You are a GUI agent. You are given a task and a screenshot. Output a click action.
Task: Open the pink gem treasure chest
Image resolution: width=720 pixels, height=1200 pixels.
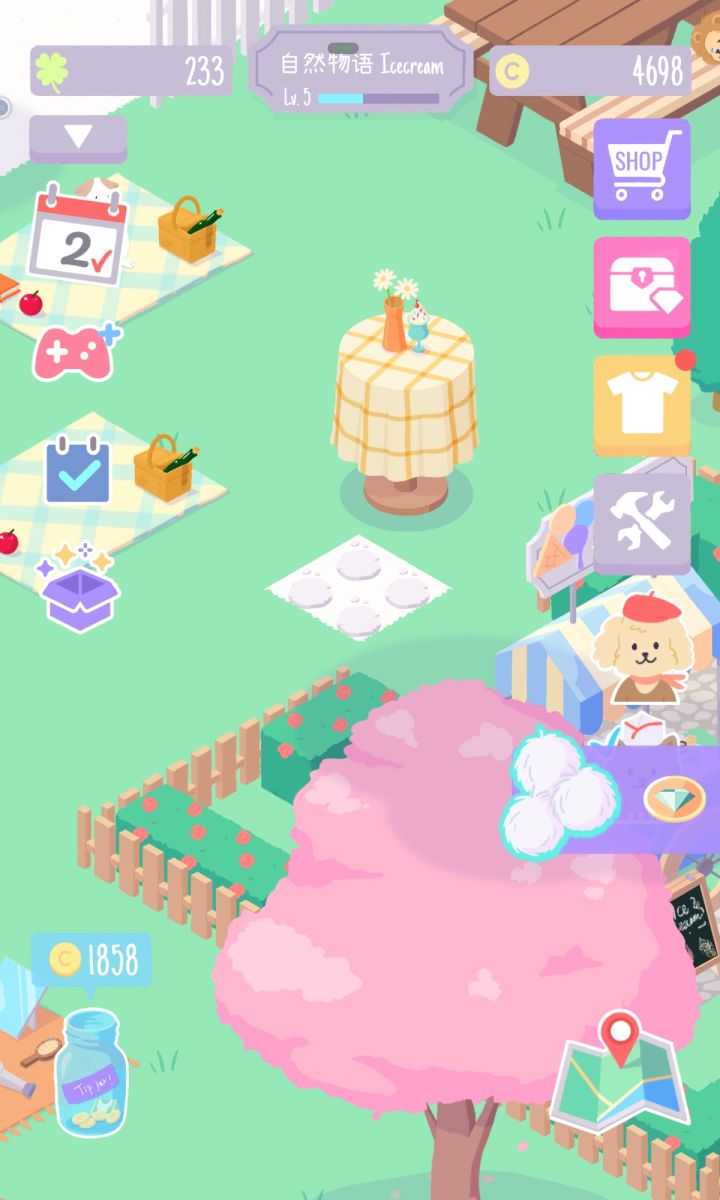[642, 286]
